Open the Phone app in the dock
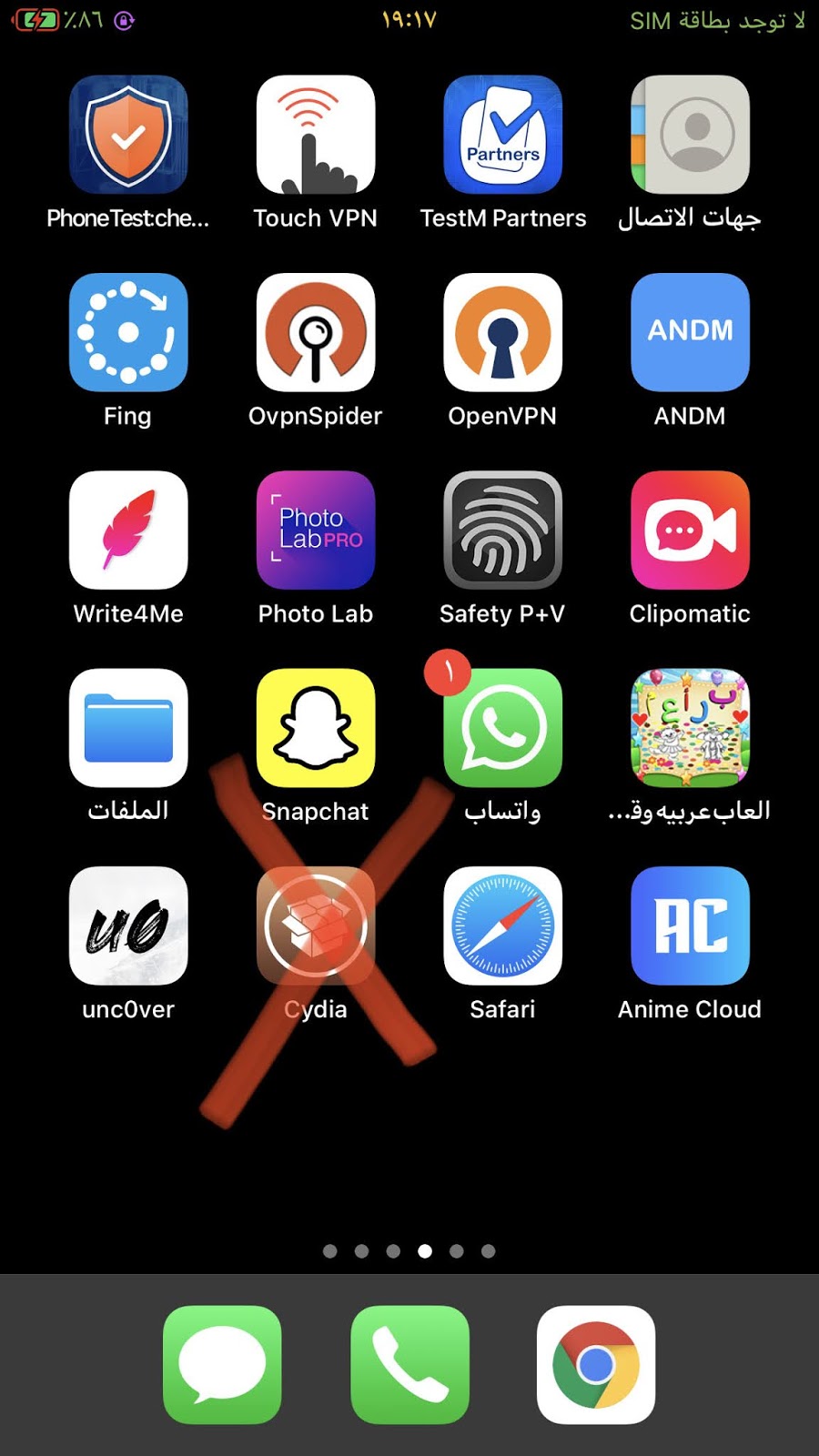Viewport: 819px width, 1456px height. point(409,1365)
